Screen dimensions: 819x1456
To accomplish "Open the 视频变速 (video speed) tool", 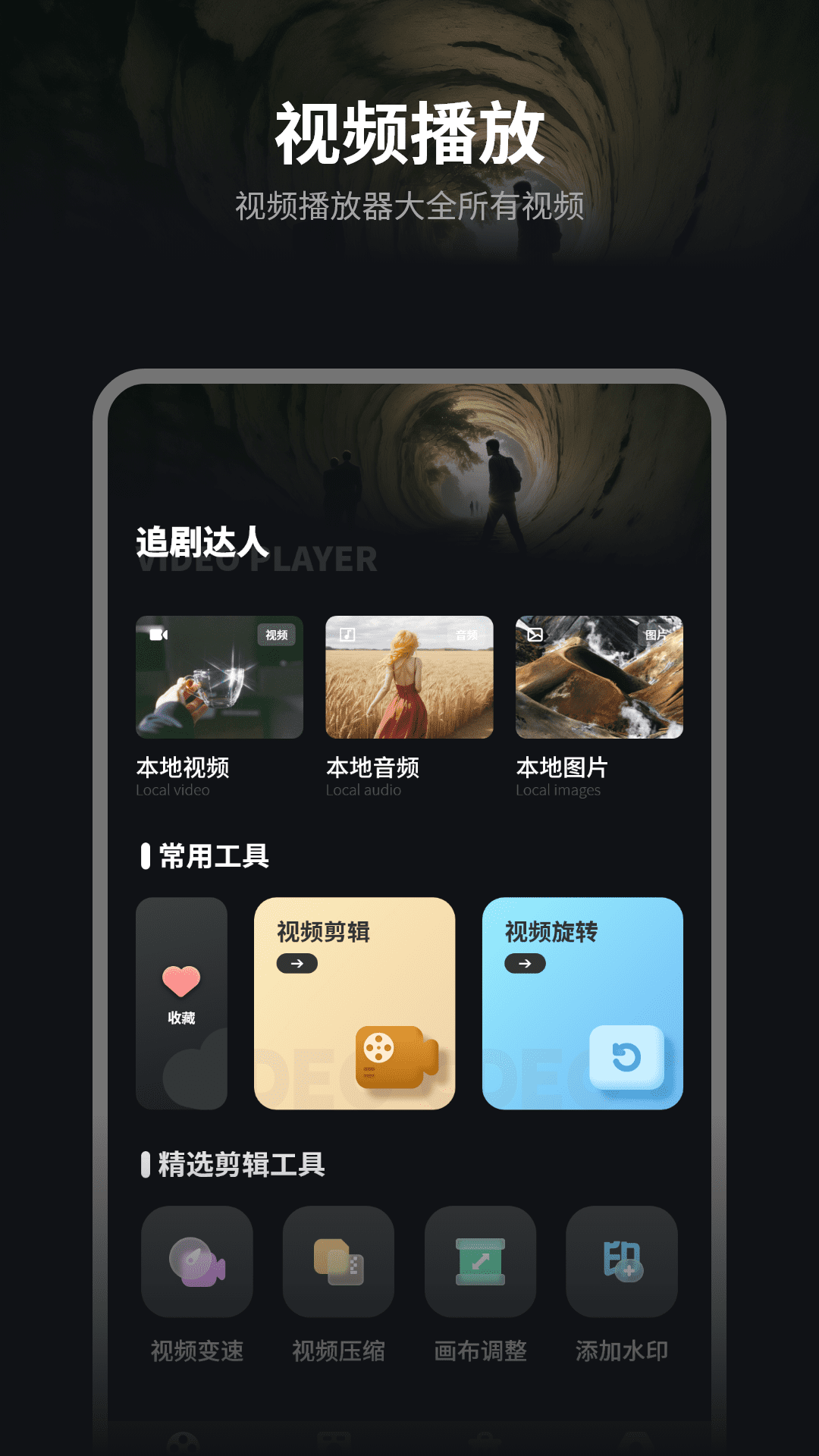I will click(x=196, y=1261).
